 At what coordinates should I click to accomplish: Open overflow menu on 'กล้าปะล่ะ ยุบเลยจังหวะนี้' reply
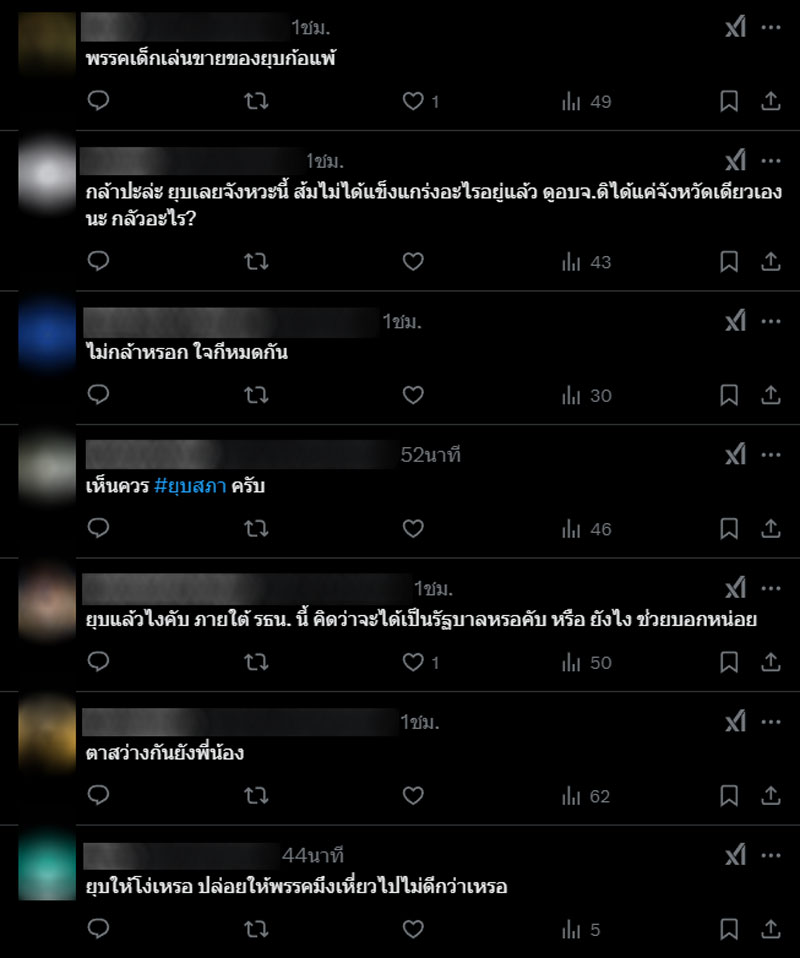point(770,160)
